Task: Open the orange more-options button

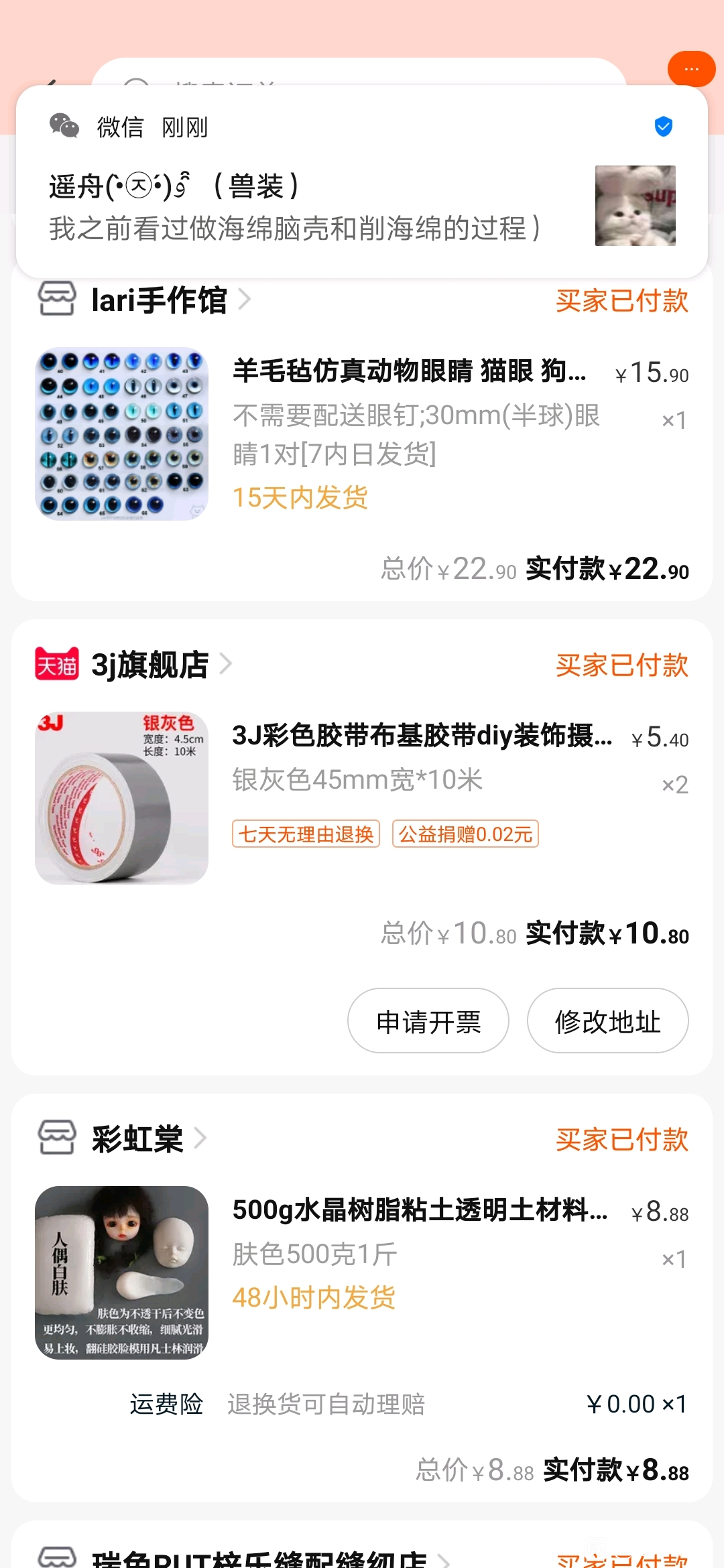Action: pos(691,69)
